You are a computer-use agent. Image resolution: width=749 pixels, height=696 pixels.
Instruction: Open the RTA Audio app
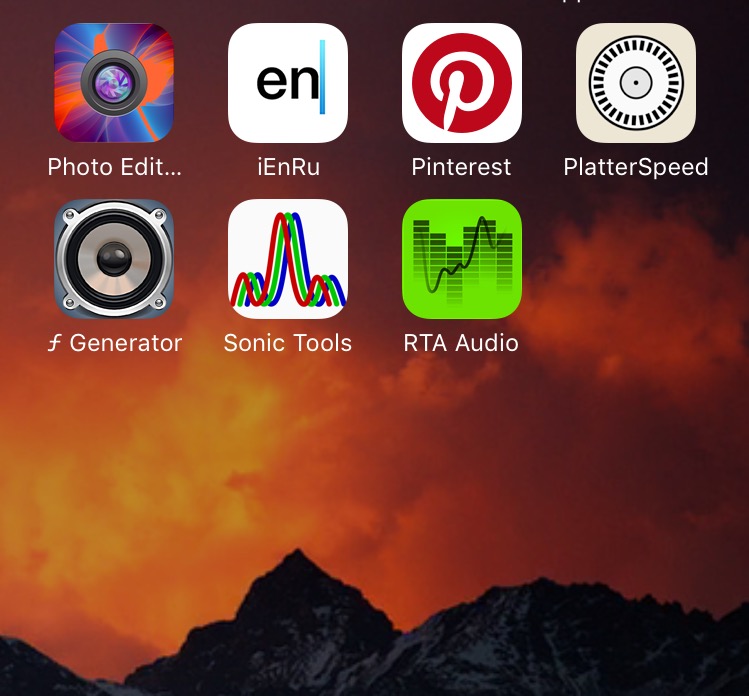[462, 259]
